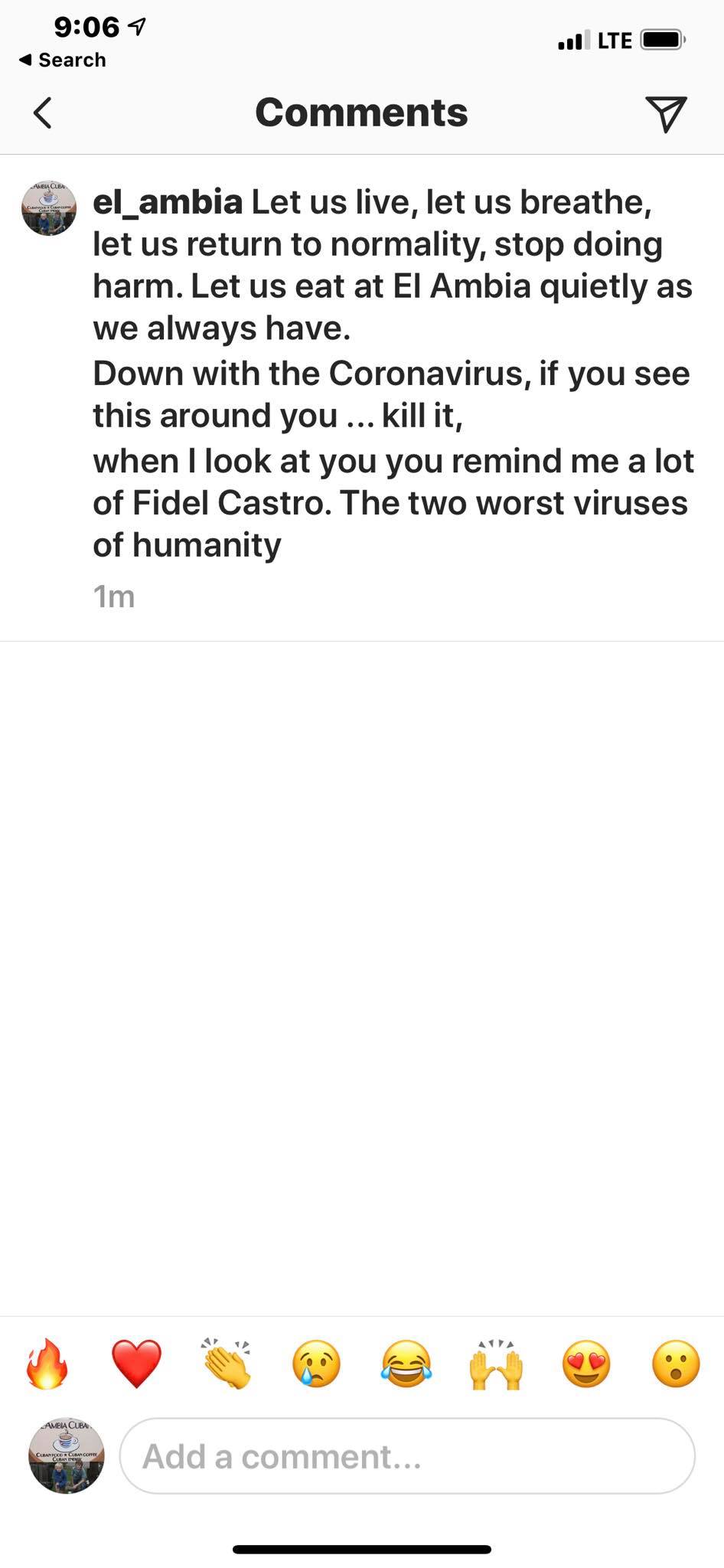Screen dimensions: 724x1568
Task: Insert the crying face emoji
Action: (316, 1364)
